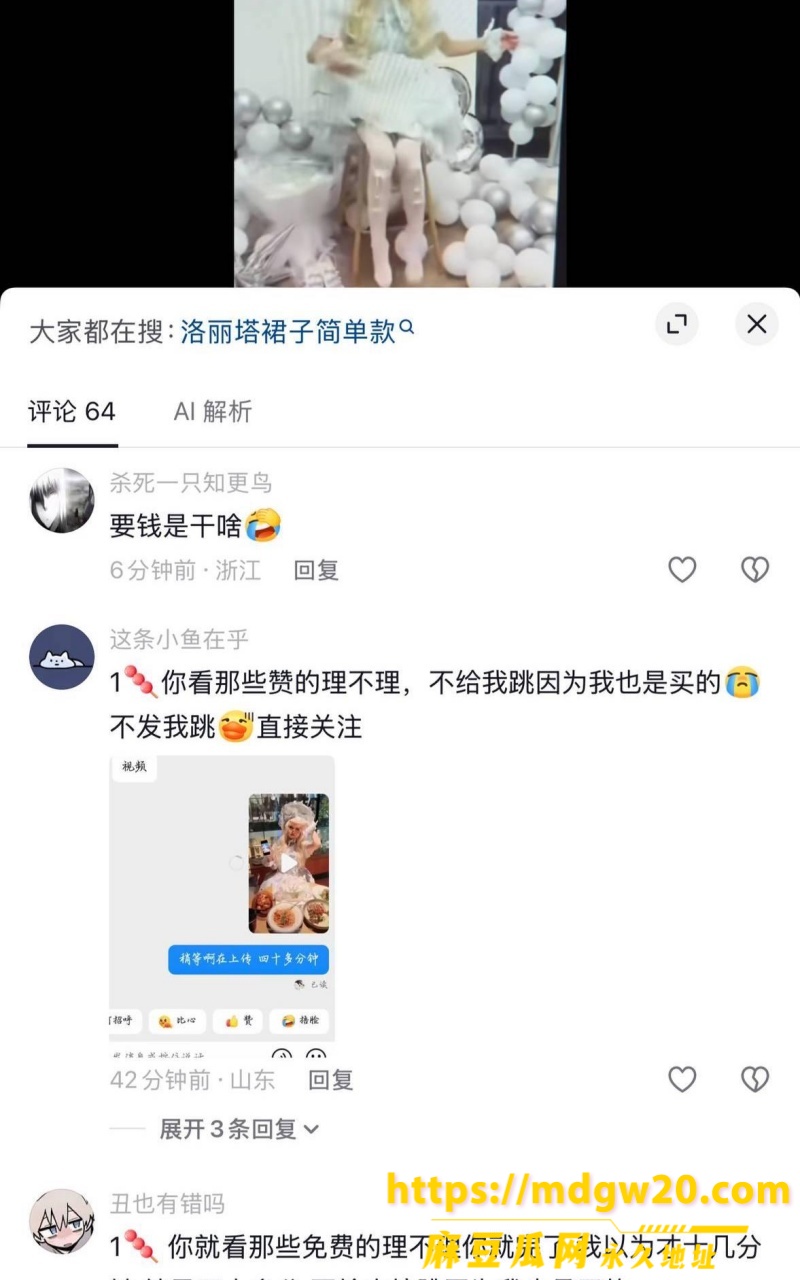Reply to 这条小鱼在乎's comment
The width and height of the screenshot is (800, 1280).
point(330,1080)
